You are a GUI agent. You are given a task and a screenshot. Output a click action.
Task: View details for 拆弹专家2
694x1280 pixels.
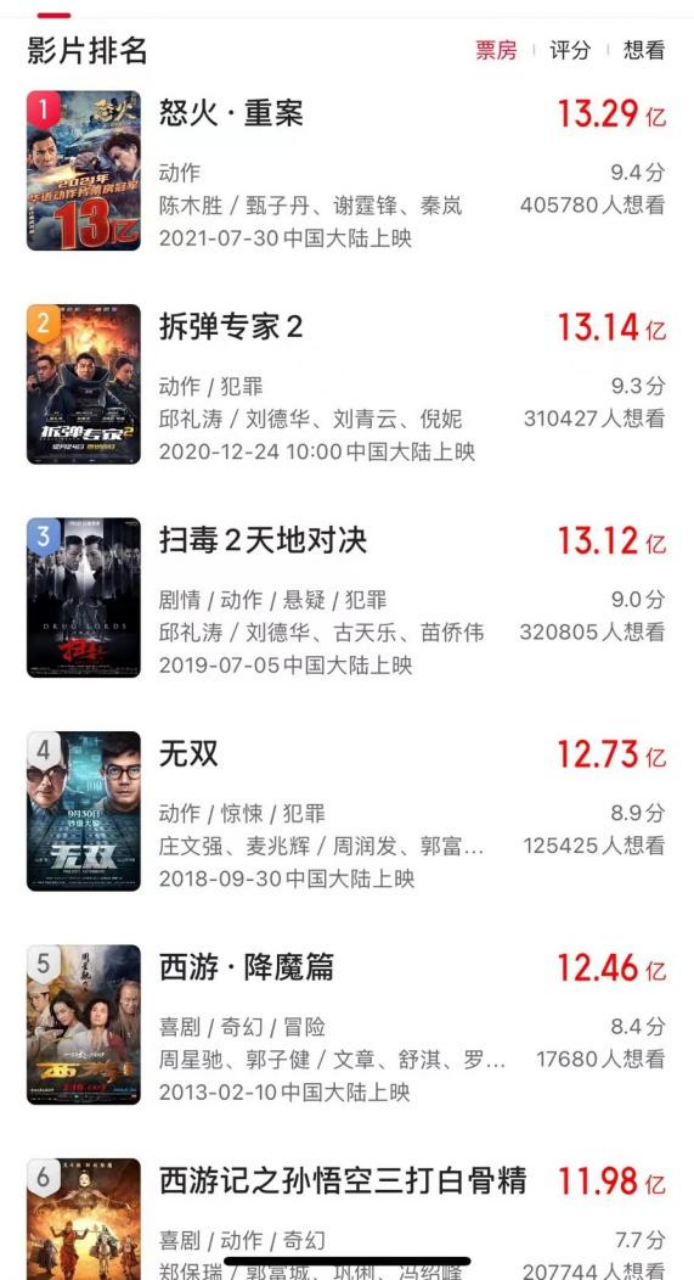[x=231, y=327]
